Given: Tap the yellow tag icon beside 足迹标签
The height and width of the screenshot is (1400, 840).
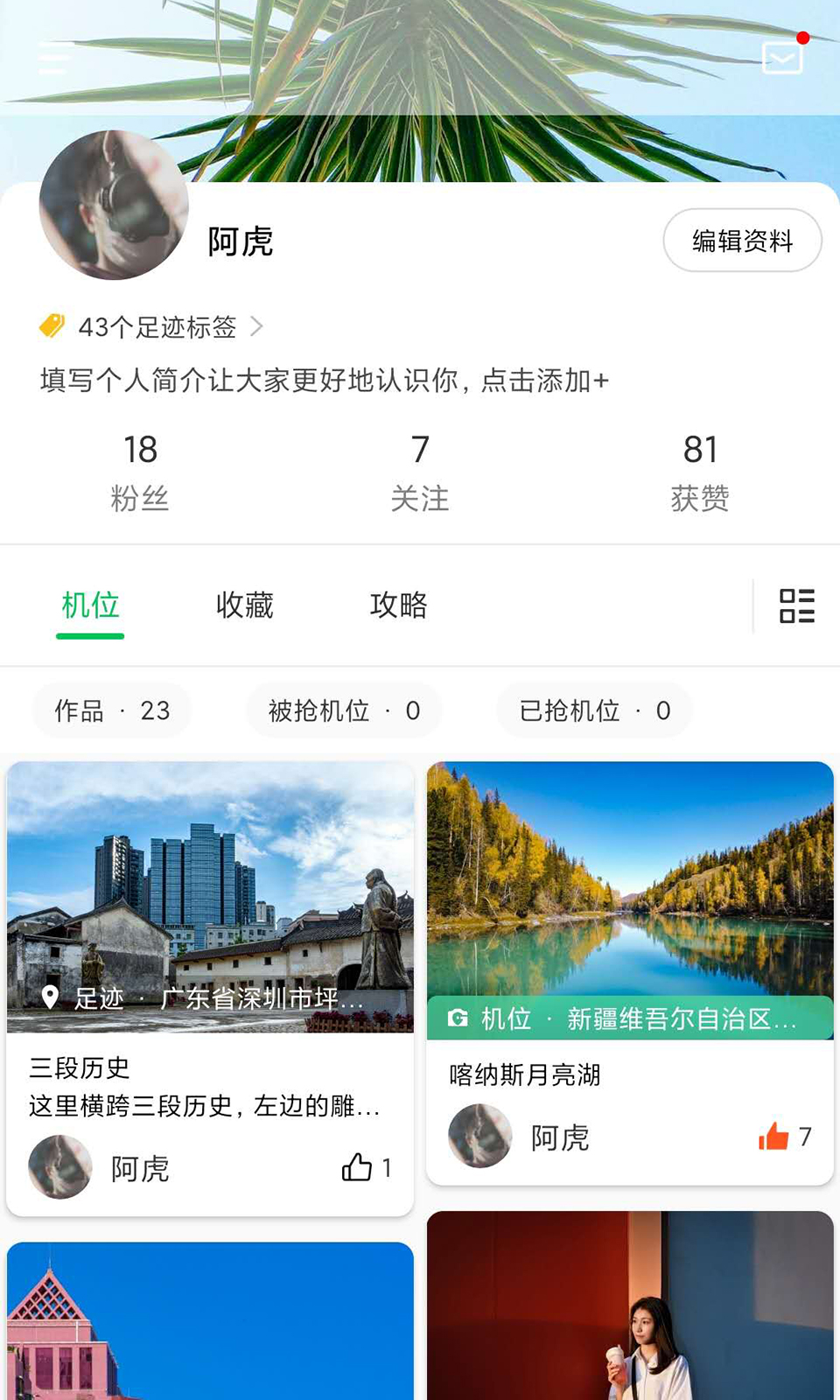Looking at the screenshot, I should (x=52, y=325).
